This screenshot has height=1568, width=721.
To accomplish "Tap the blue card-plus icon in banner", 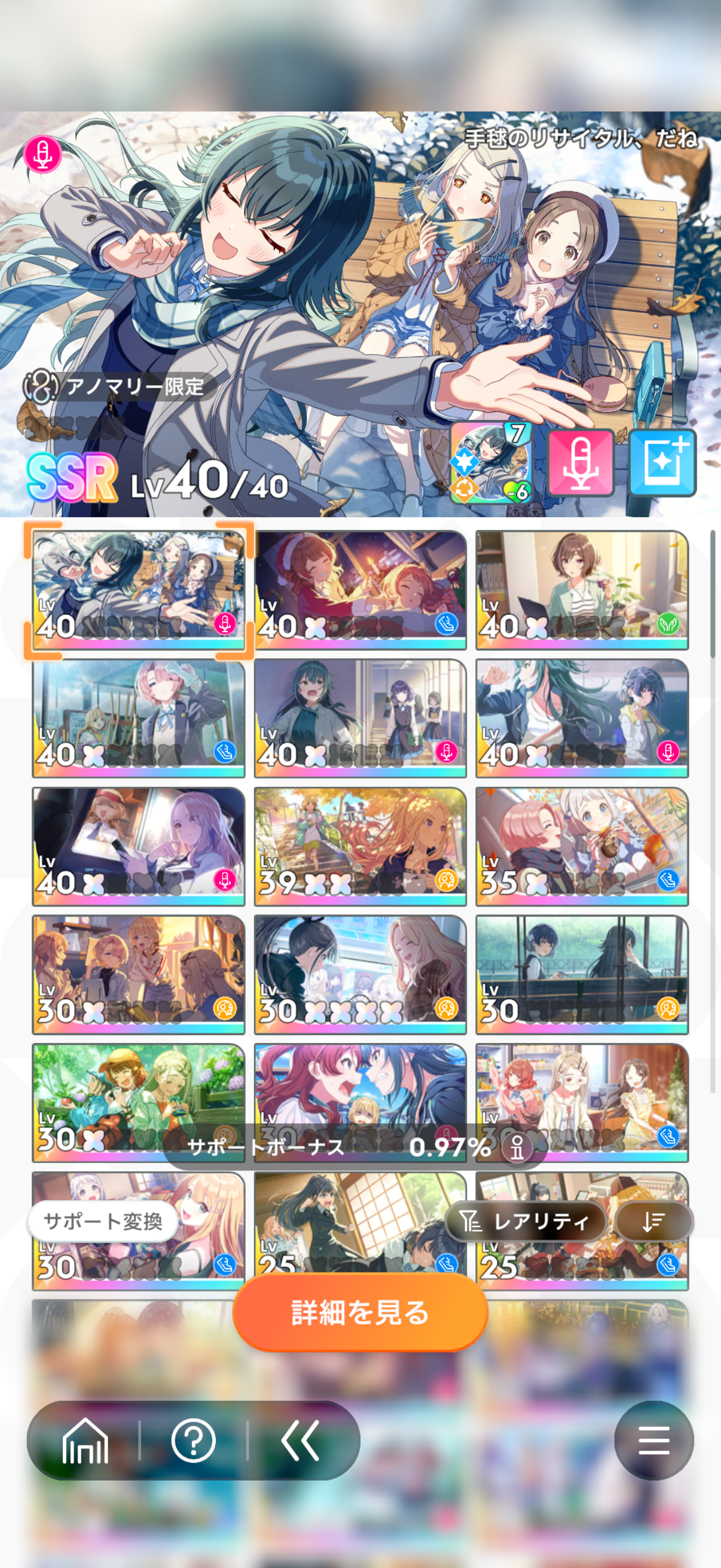I will 661,462.
